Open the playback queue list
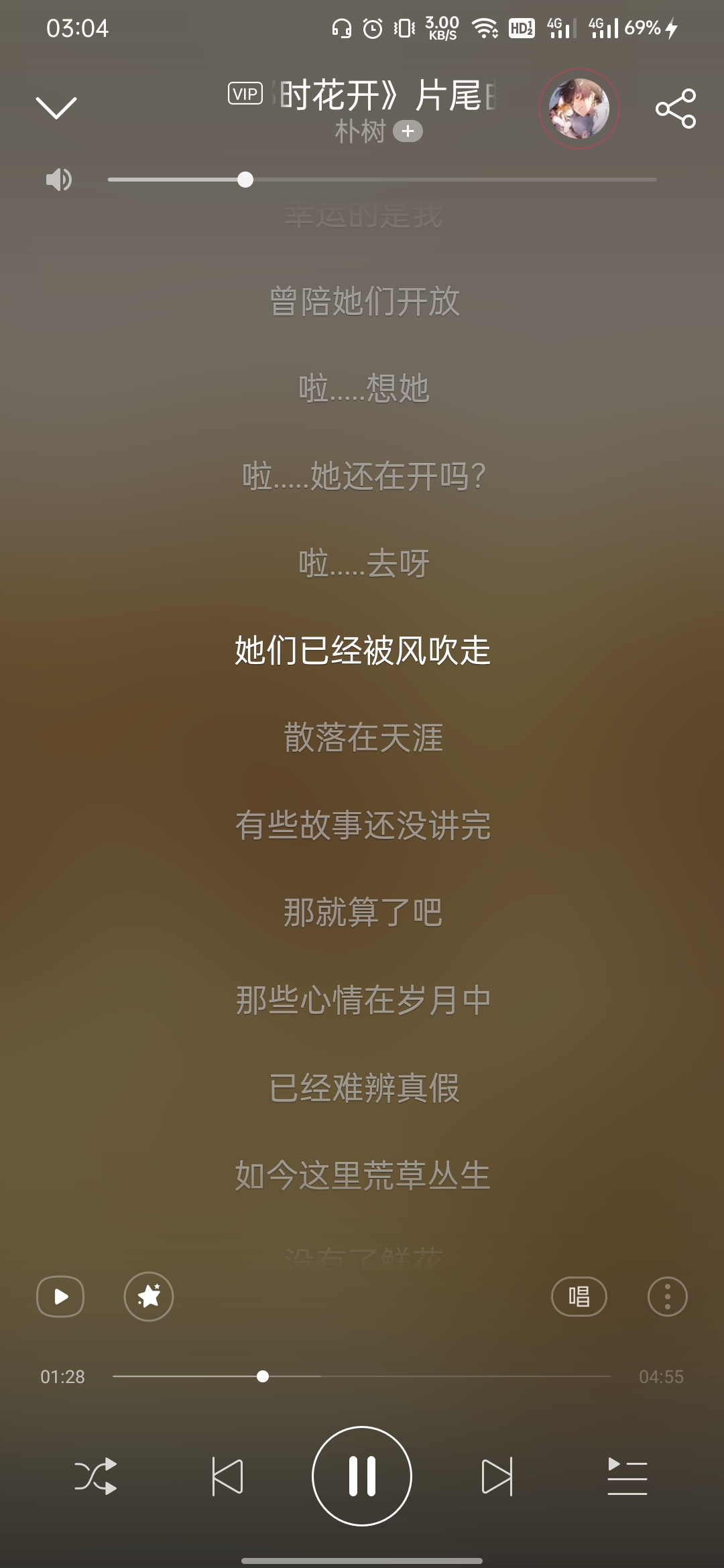 (x=627, y=1476)
